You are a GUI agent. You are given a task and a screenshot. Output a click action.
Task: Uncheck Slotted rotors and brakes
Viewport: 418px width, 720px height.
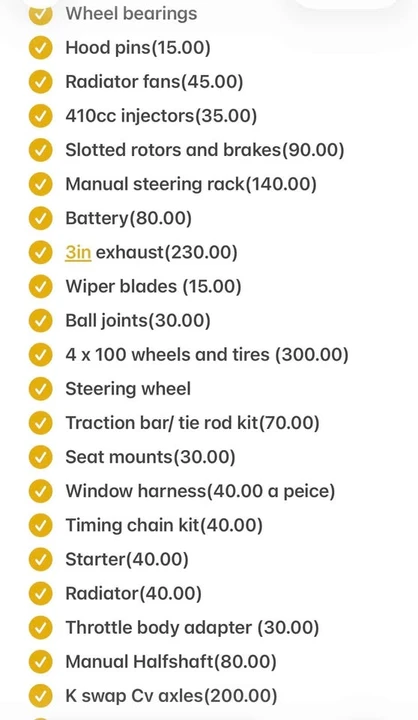click(x=40, y=150)
